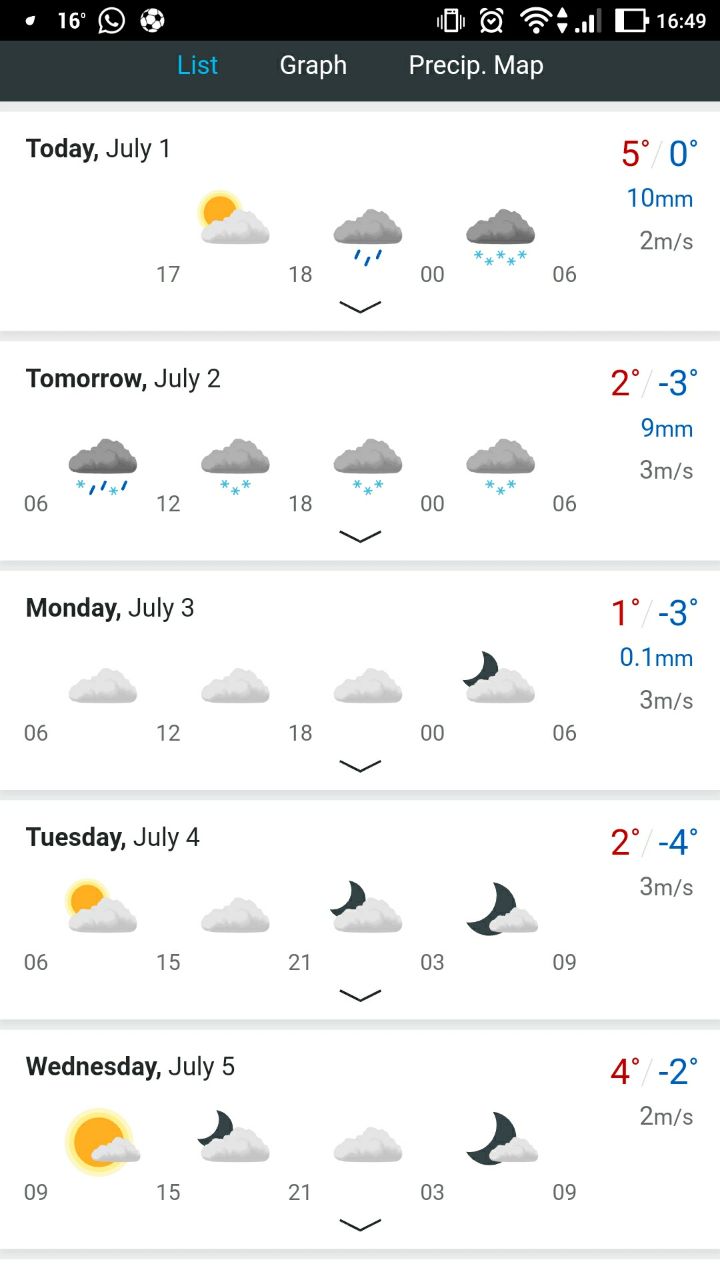Expand Wednesday, July 5 forecast details
Screen dimensions: 720x1280
click(360, 1225)
